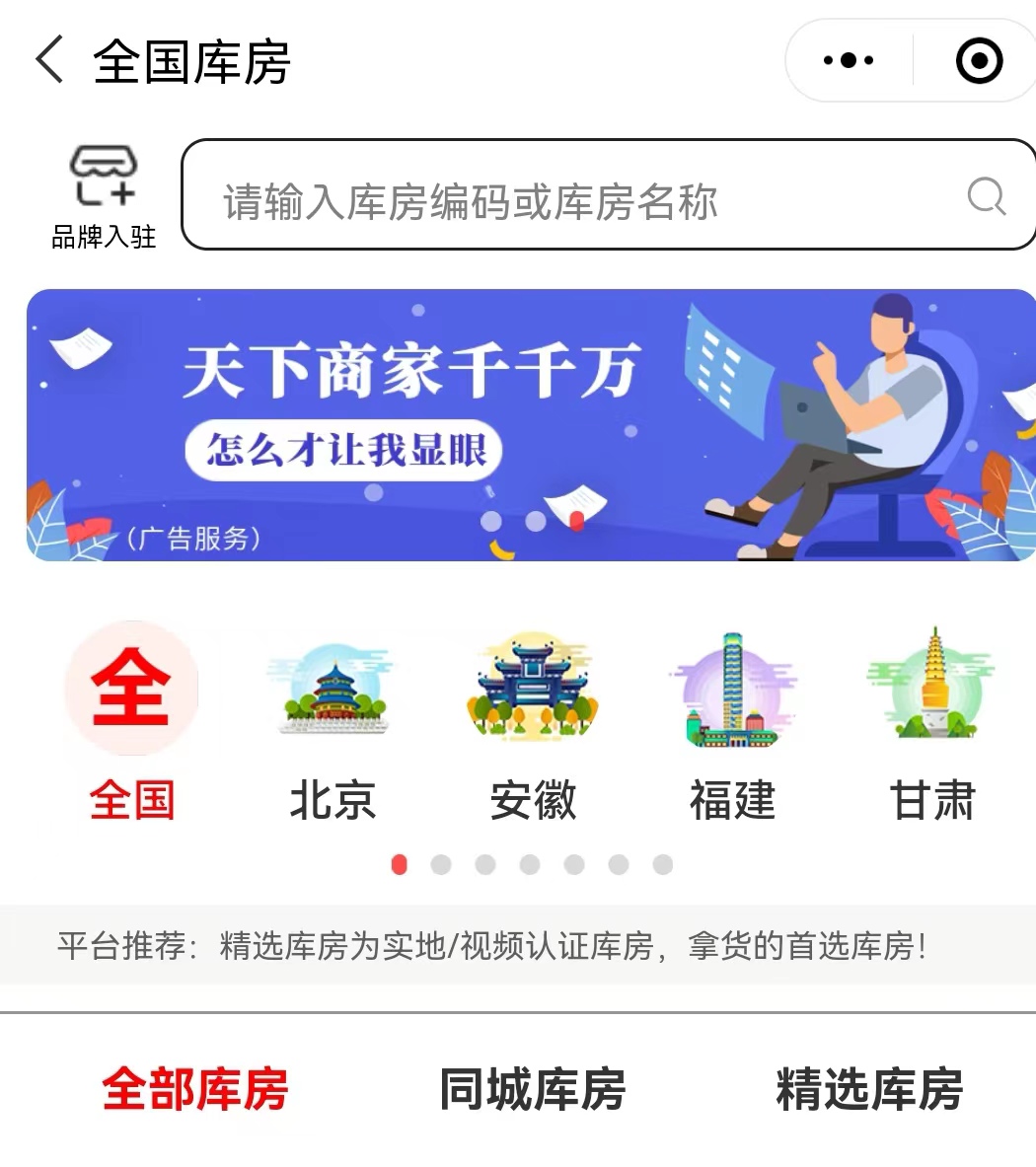Switch to 同城库房 tab
This screenshot has width=1036, height=1167.
533,1089
